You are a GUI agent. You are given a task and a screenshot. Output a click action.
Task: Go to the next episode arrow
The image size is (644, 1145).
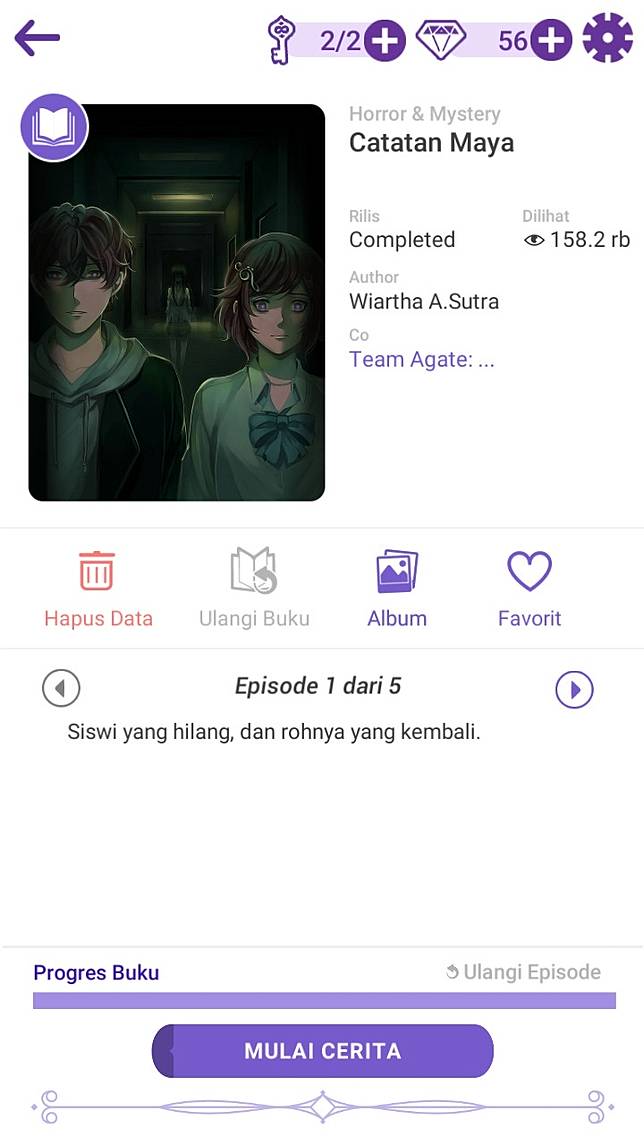click(574, 689)
